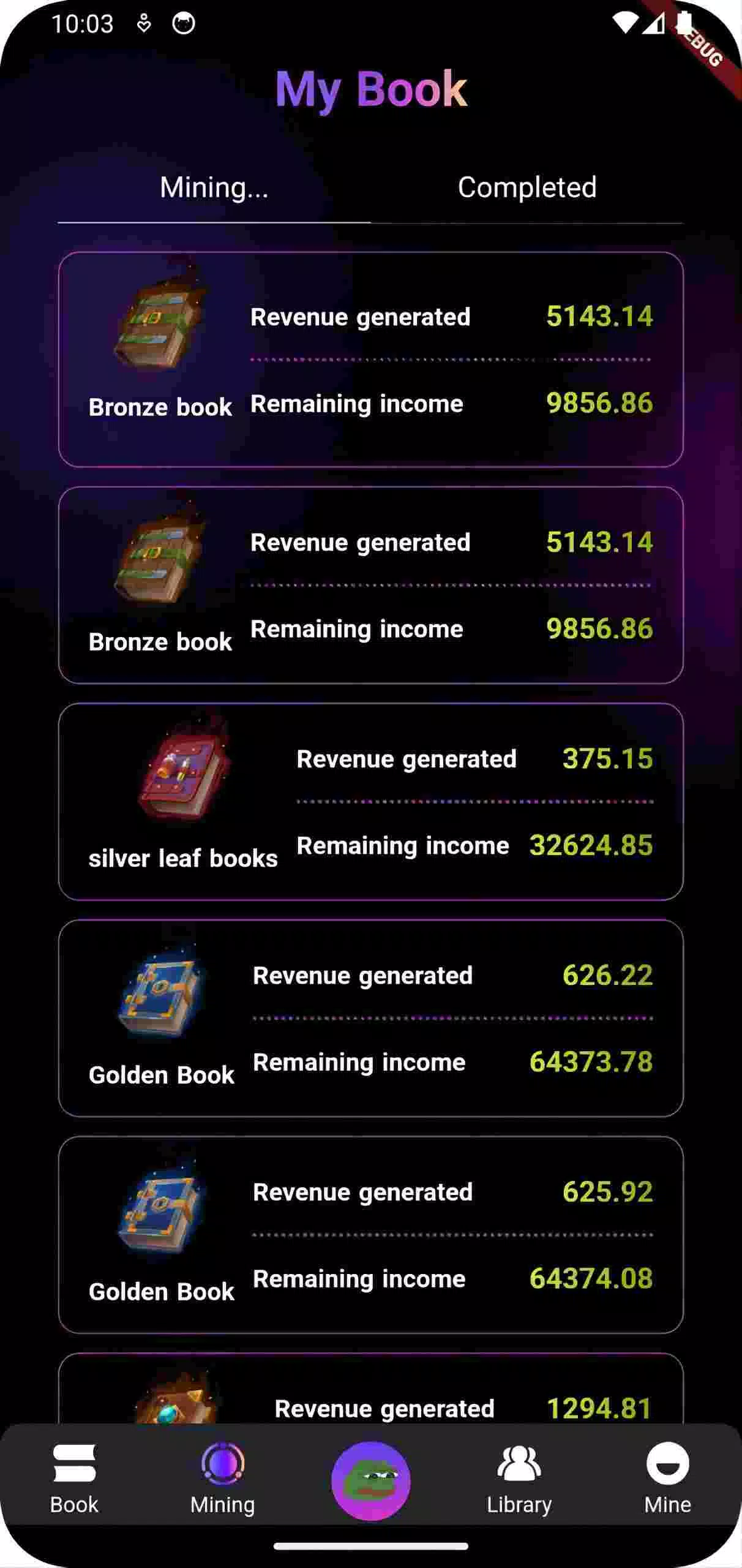Select the Mining... tab

214,187
